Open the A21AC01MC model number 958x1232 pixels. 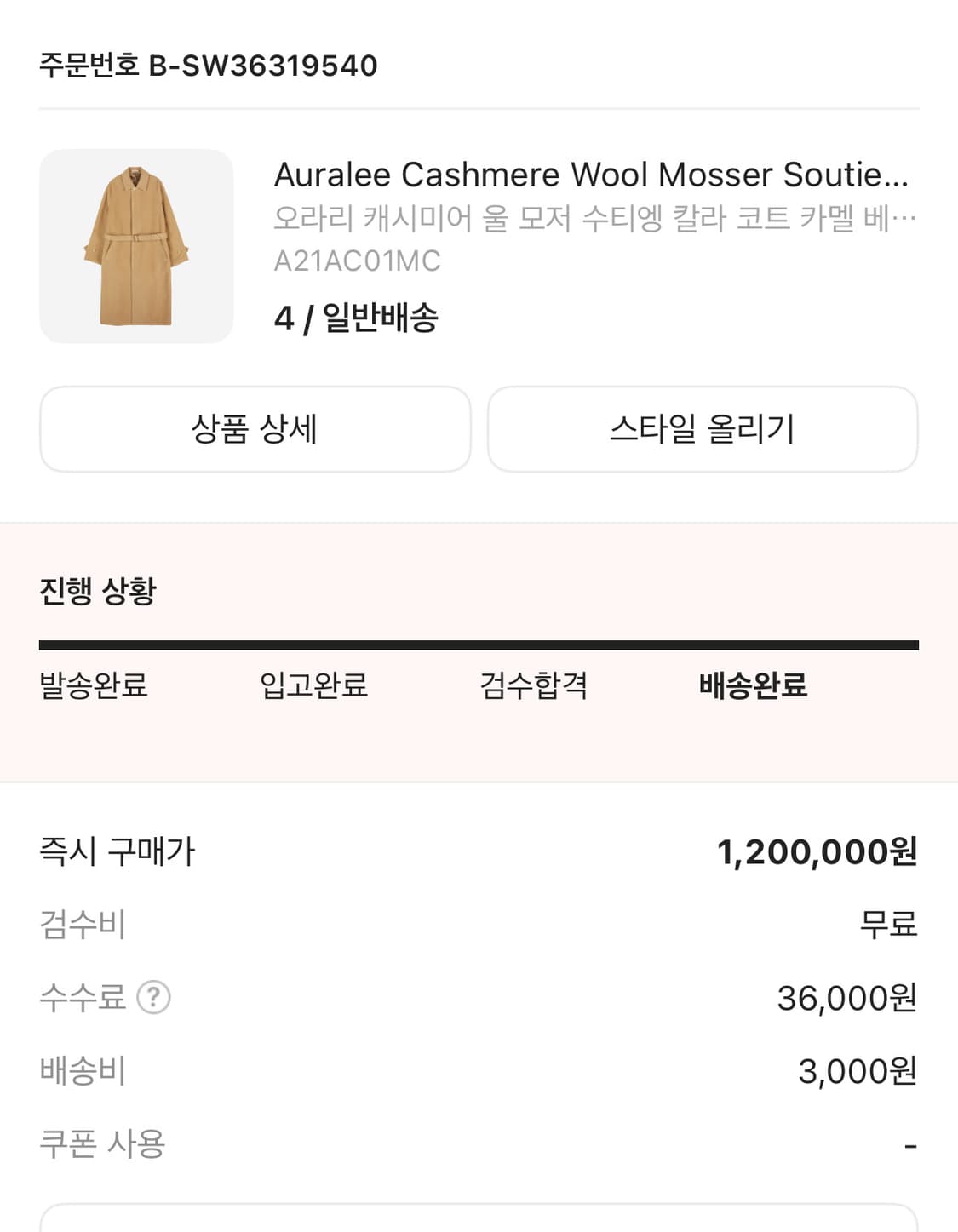(358, 261)
